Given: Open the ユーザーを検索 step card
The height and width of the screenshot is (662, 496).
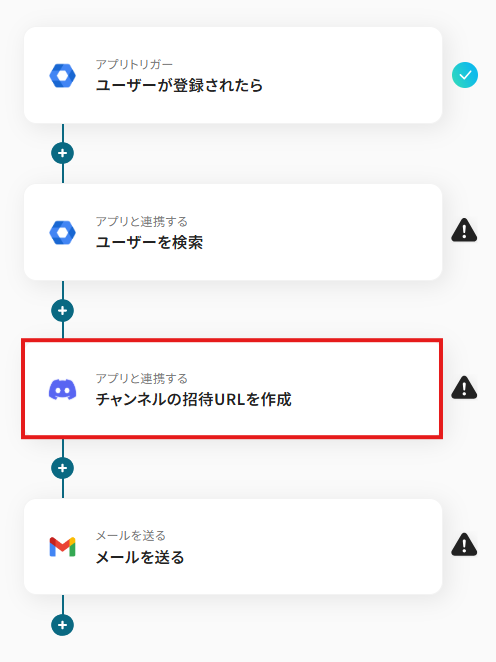Looking at the screenshot, I should [233, 232].
